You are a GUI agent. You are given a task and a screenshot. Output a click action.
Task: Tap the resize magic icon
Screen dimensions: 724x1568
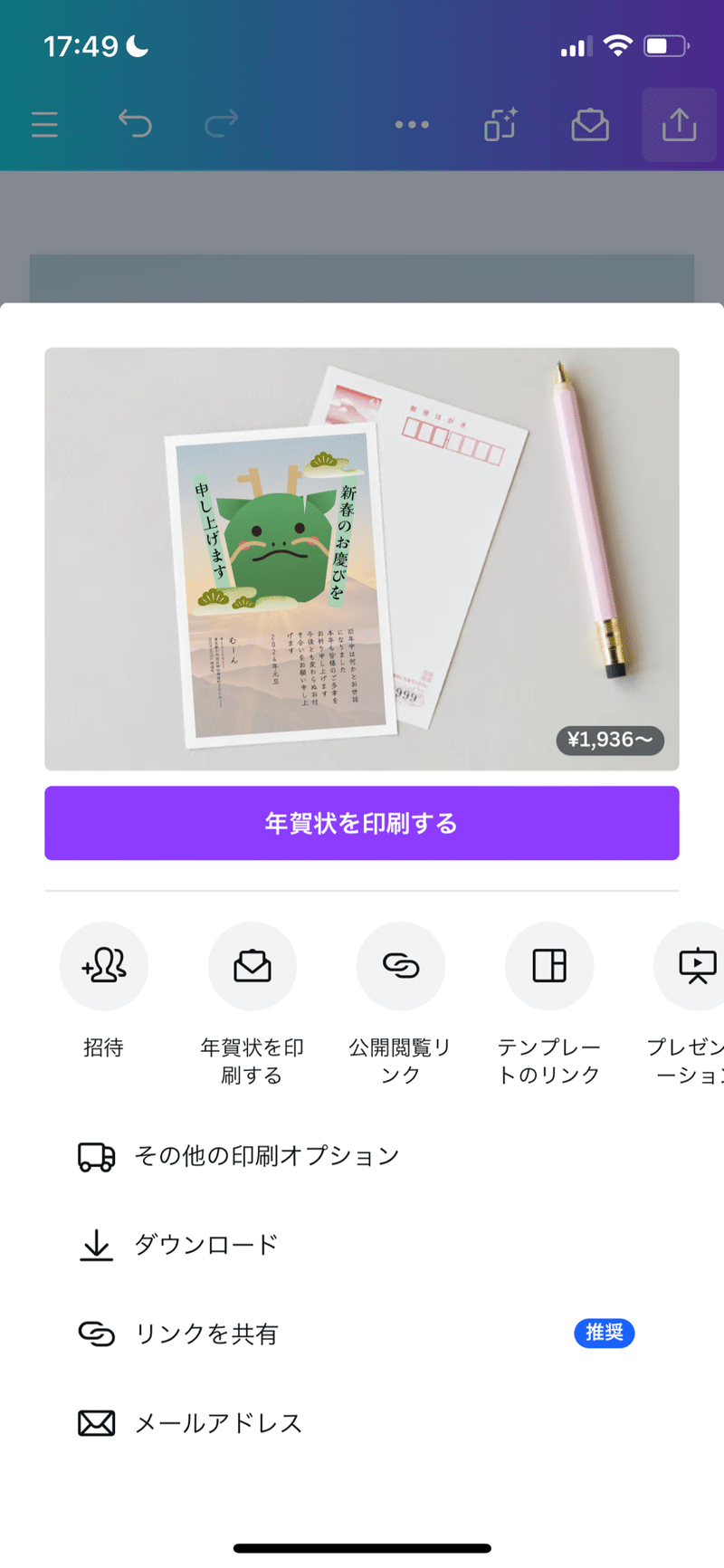click(x=500, y=124)
